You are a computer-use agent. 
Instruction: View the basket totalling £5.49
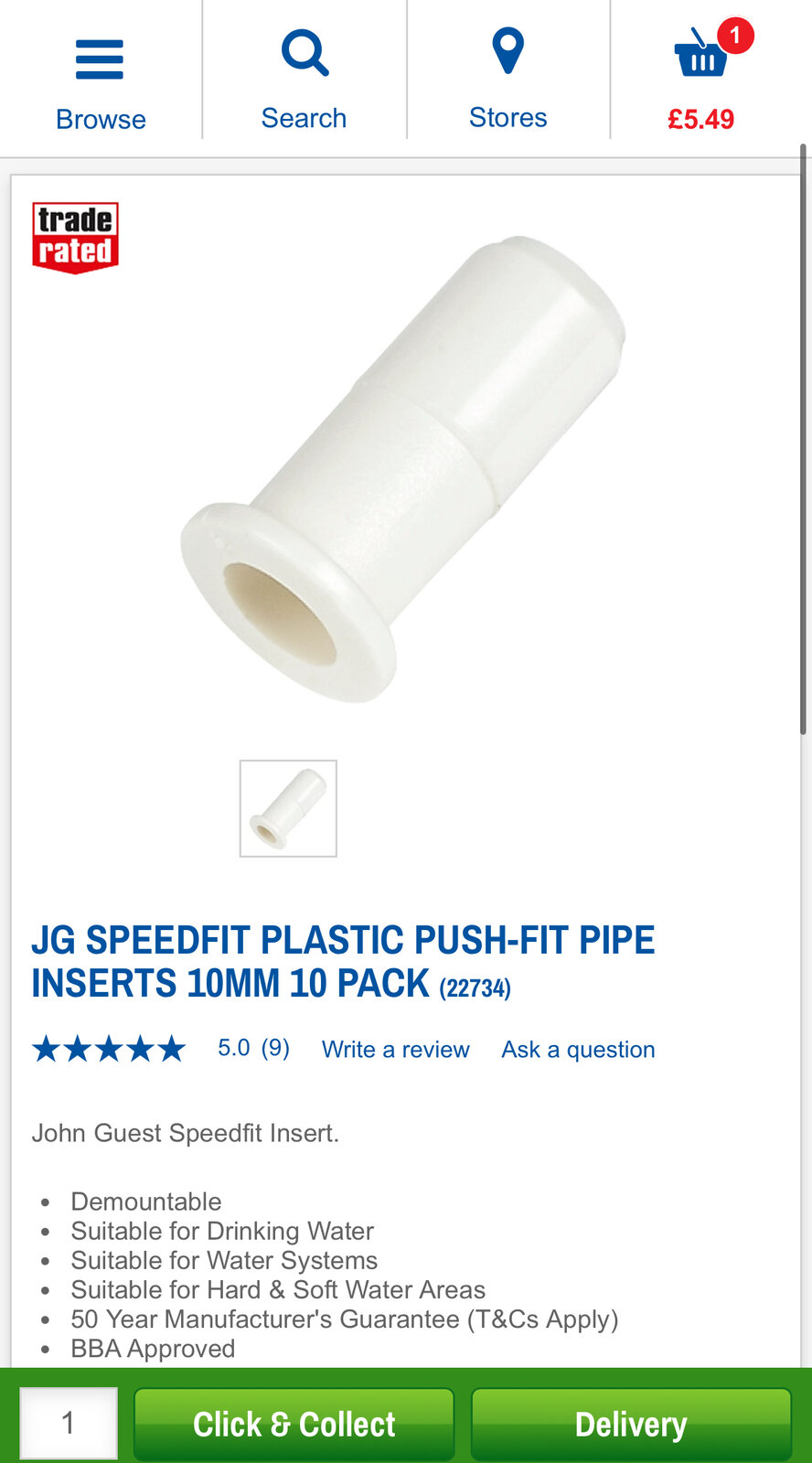pyautogui.click(x=701, y=82)
